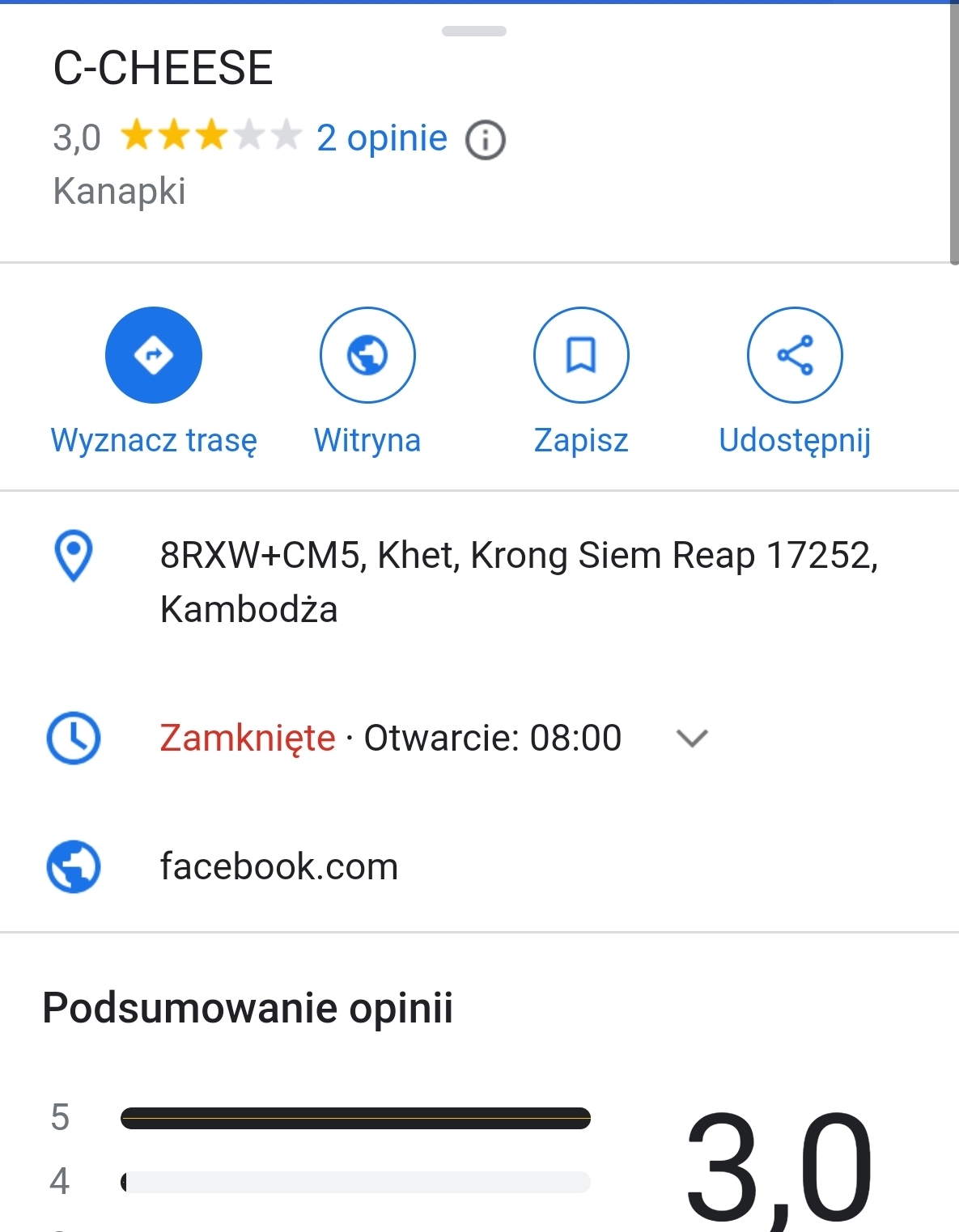
Task: Tap Wyznacz trasę for directions
Action: (154, 355)
